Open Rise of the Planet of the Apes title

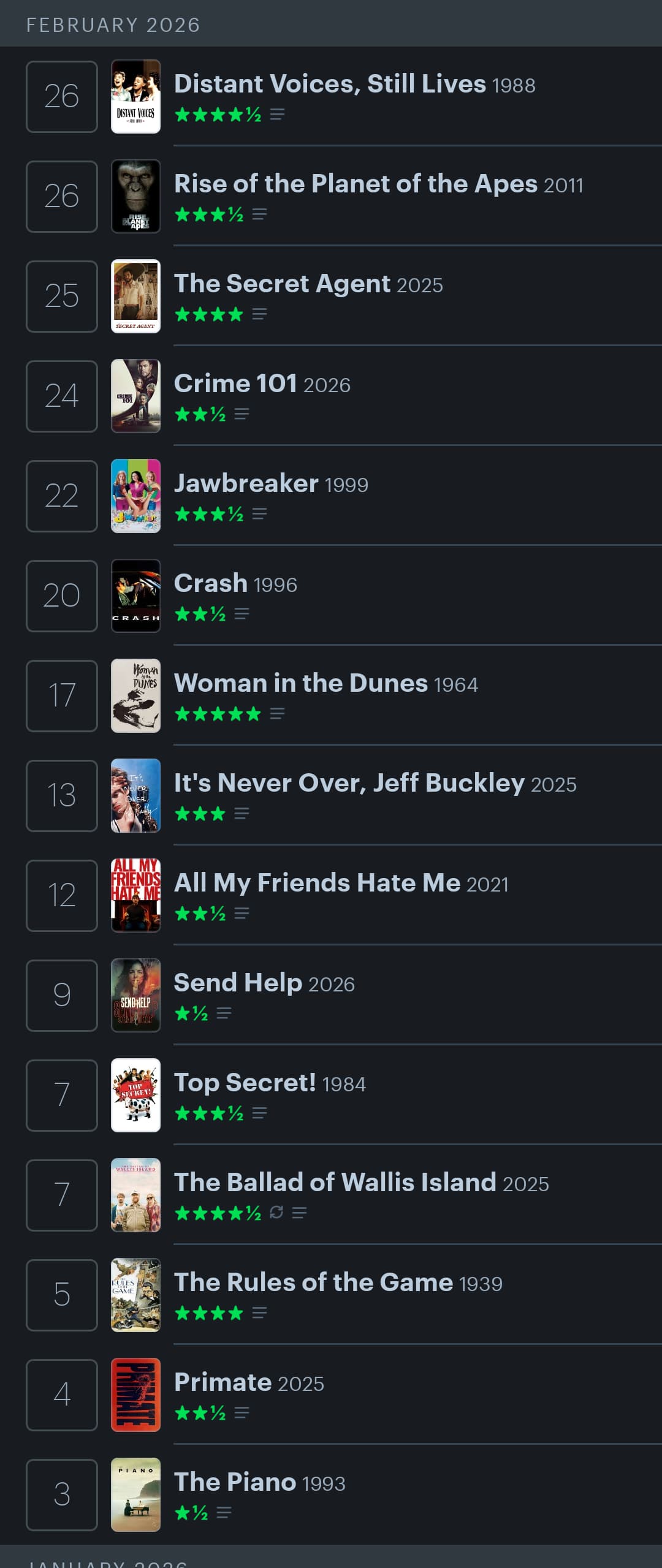tap(356, 184)
